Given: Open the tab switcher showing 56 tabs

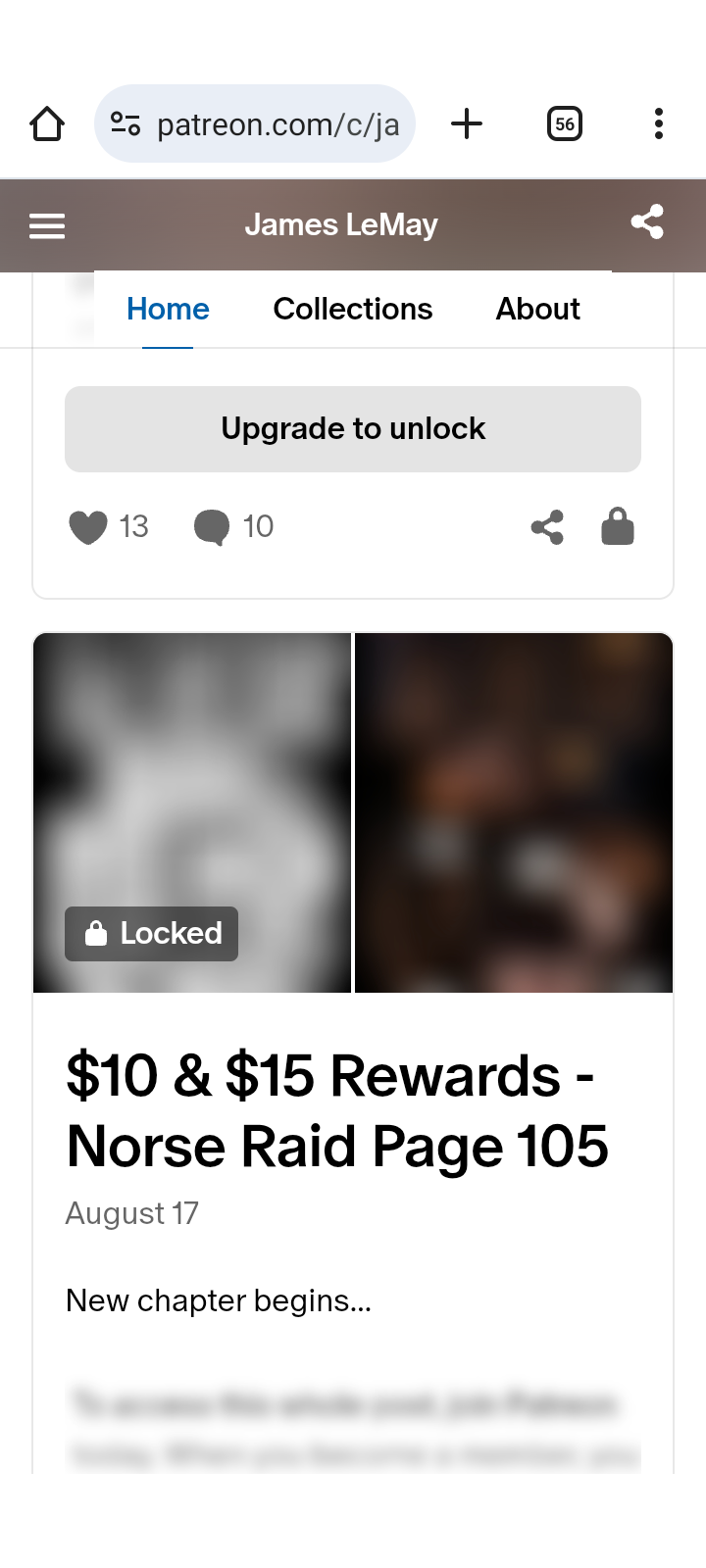Looking at the screenshot, I should pos(564,124).
